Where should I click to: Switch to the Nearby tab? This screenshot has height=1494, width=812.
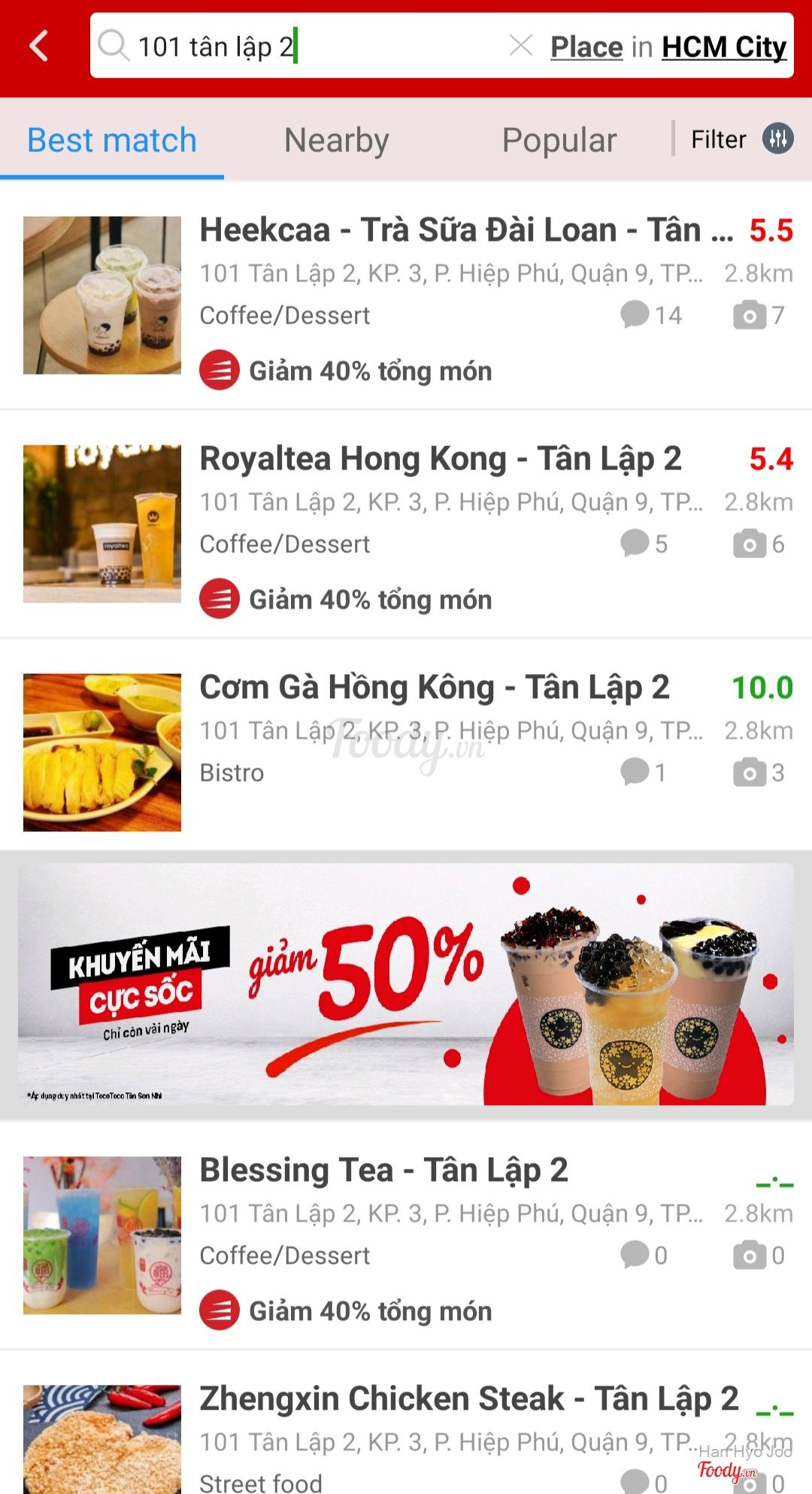click(x=336, y=141)
